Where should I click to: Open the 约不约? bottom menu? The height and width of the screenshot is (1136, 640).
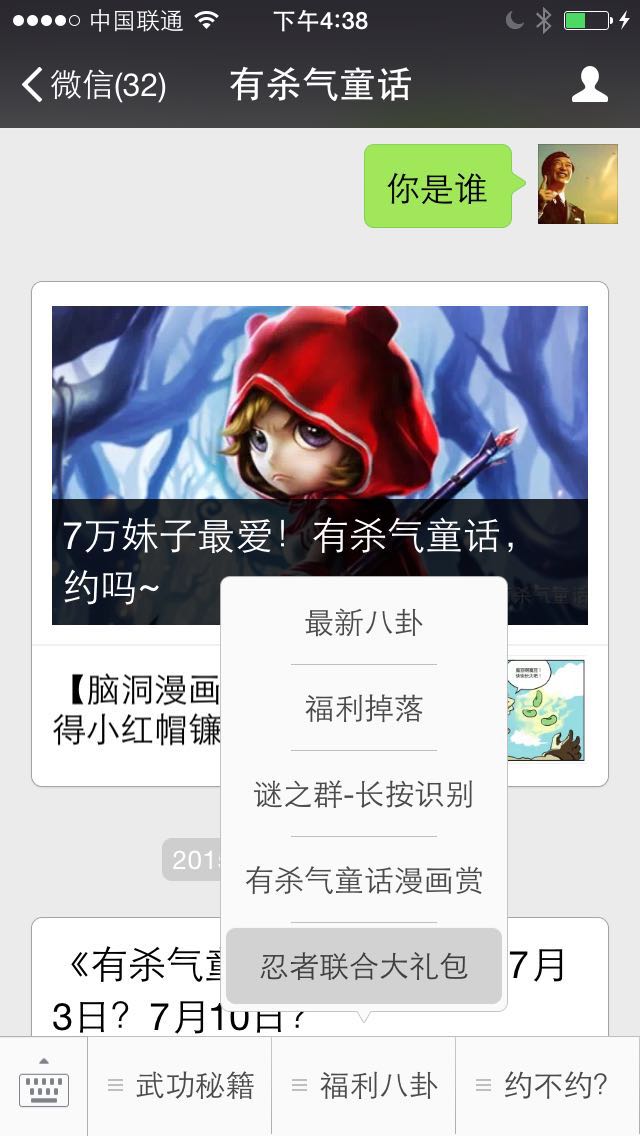coord(547,1086)
